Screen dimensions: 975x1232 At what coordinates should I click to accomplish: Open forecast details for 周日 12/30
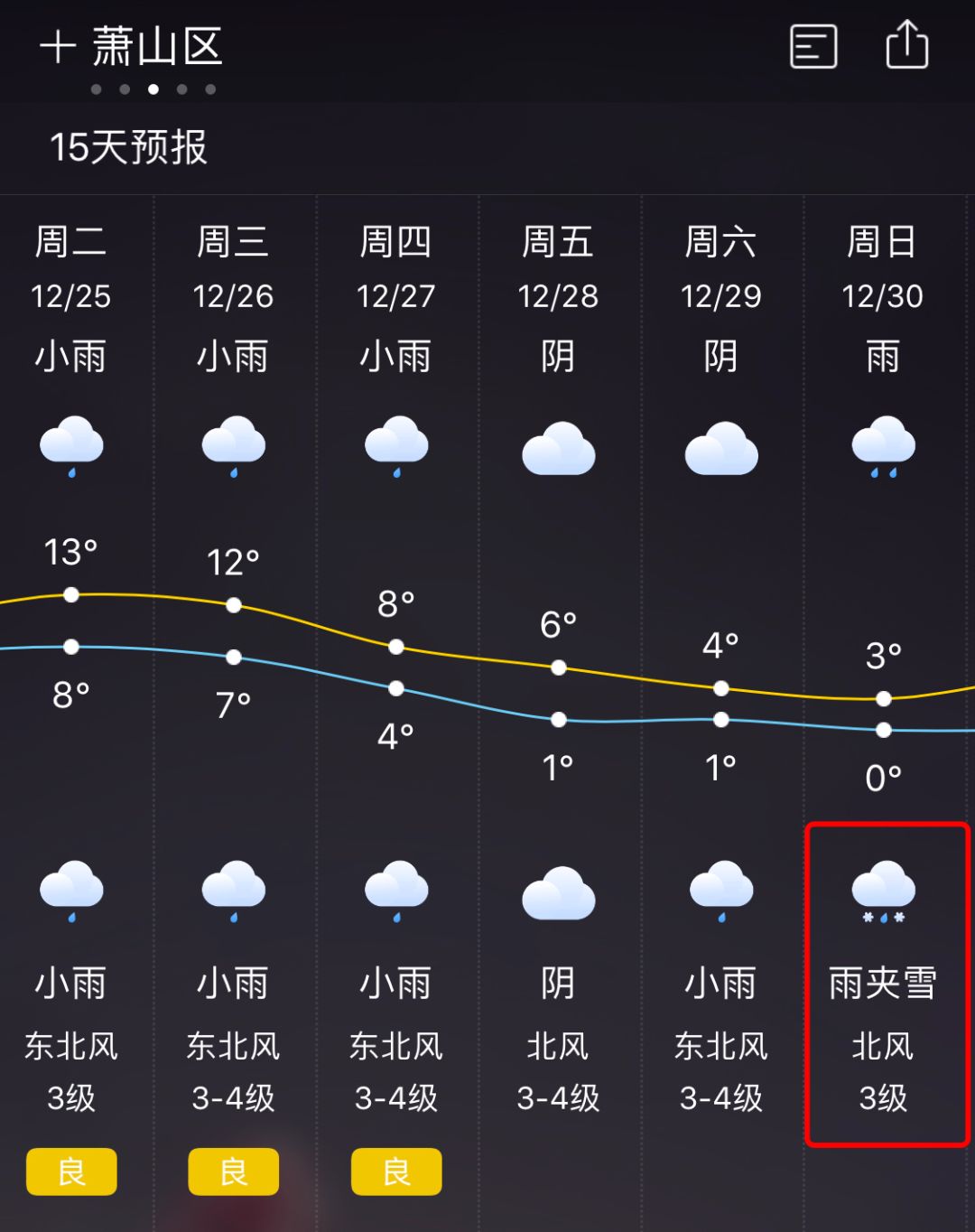(x=883, y=298)
